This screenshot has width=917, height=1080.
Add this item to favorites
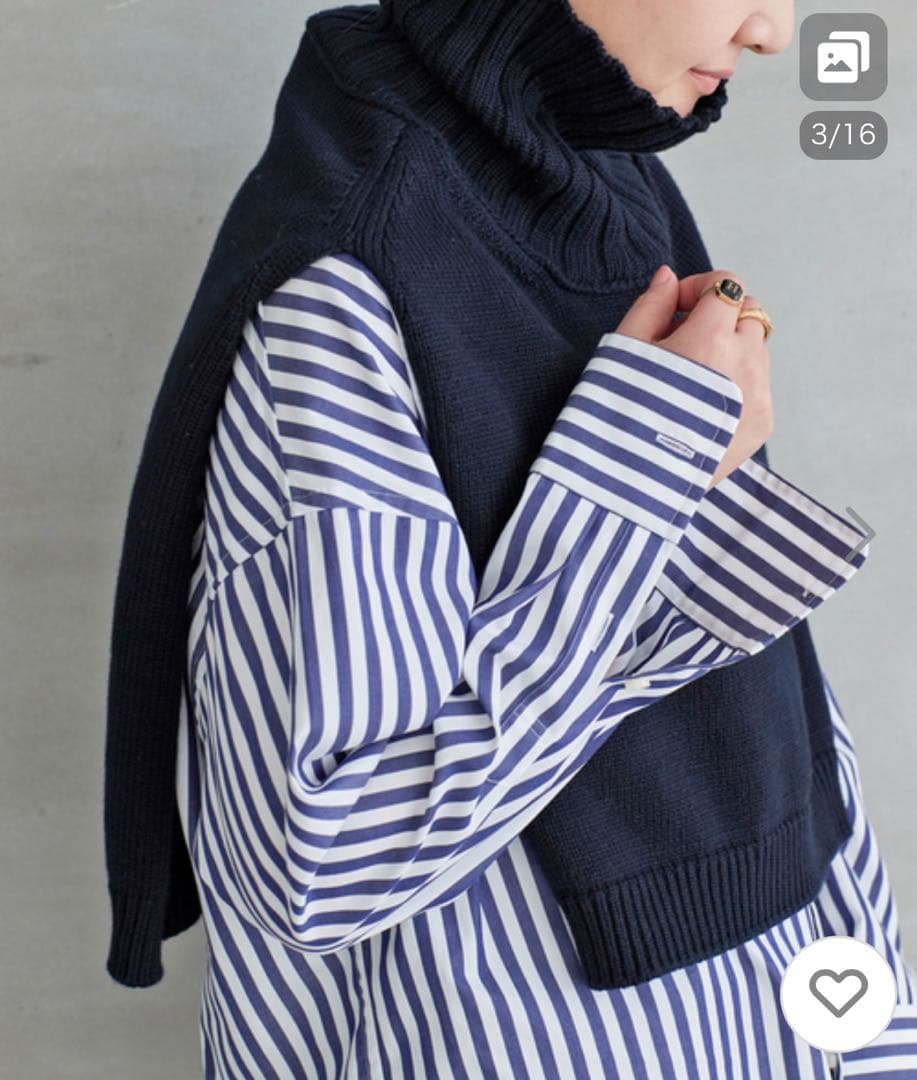coord(838,993)
